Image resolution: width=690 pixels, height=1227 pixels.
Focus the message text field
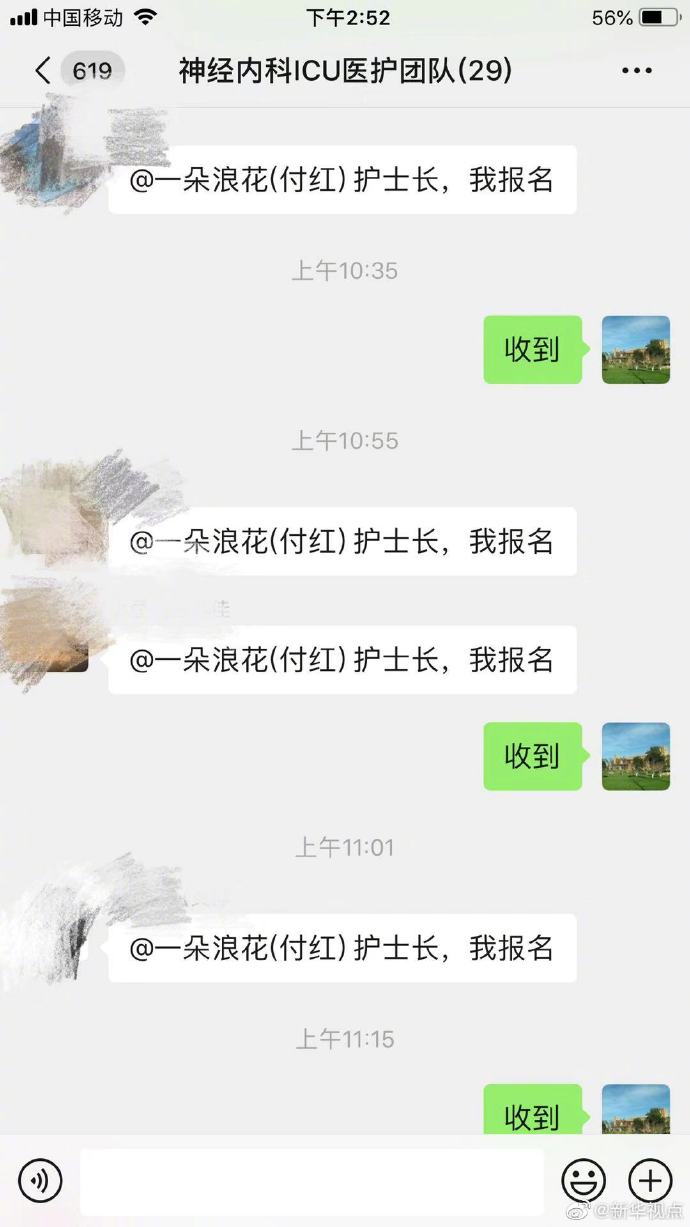point(312,1181)
